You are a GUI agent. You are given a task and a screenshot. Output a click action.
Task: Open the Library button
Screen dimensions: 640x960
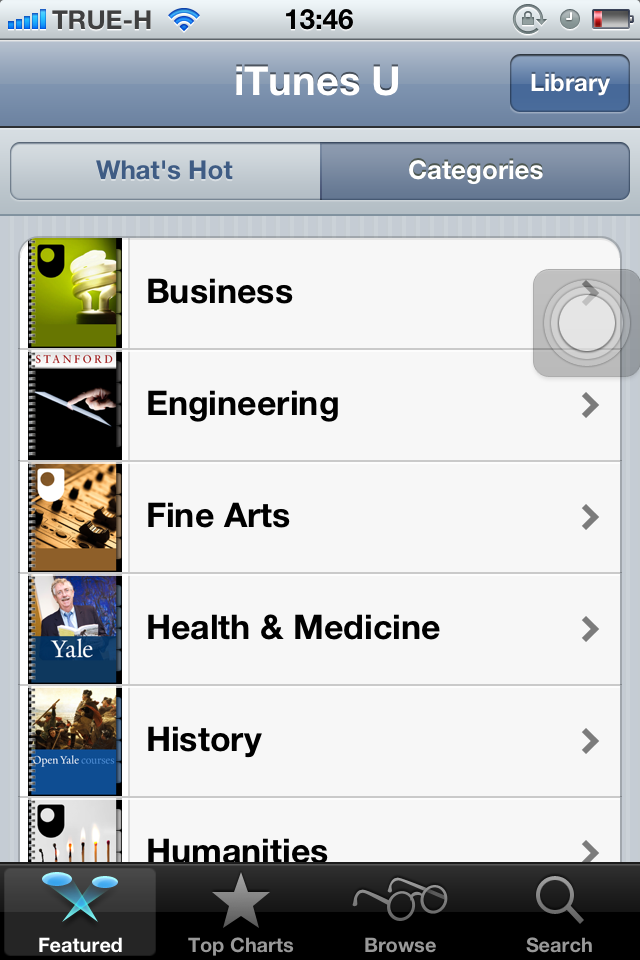point(569,83)
